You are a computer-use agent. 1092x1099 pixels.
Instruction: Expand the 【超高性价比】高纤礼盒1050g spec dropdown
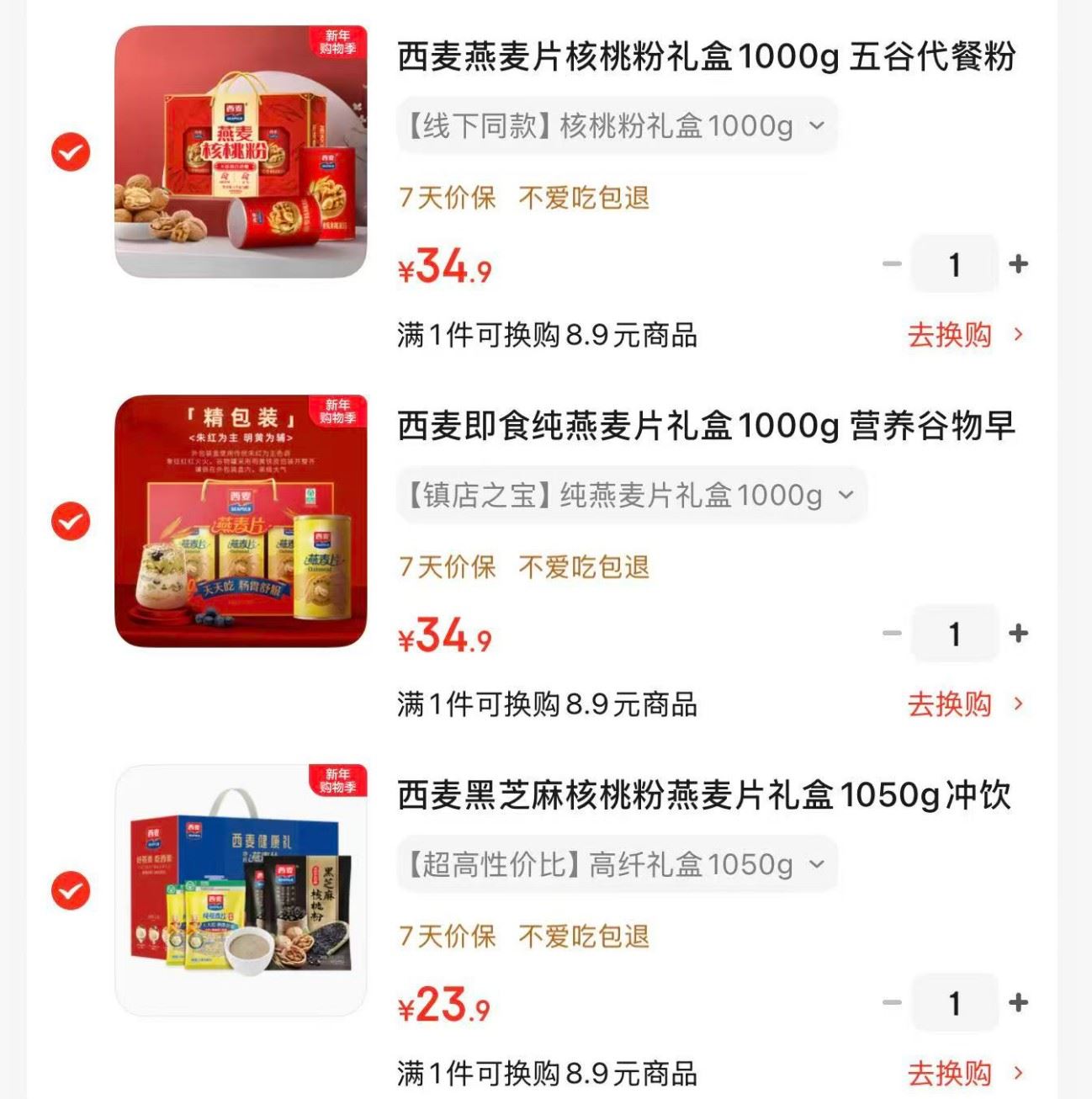coord(617,864)
